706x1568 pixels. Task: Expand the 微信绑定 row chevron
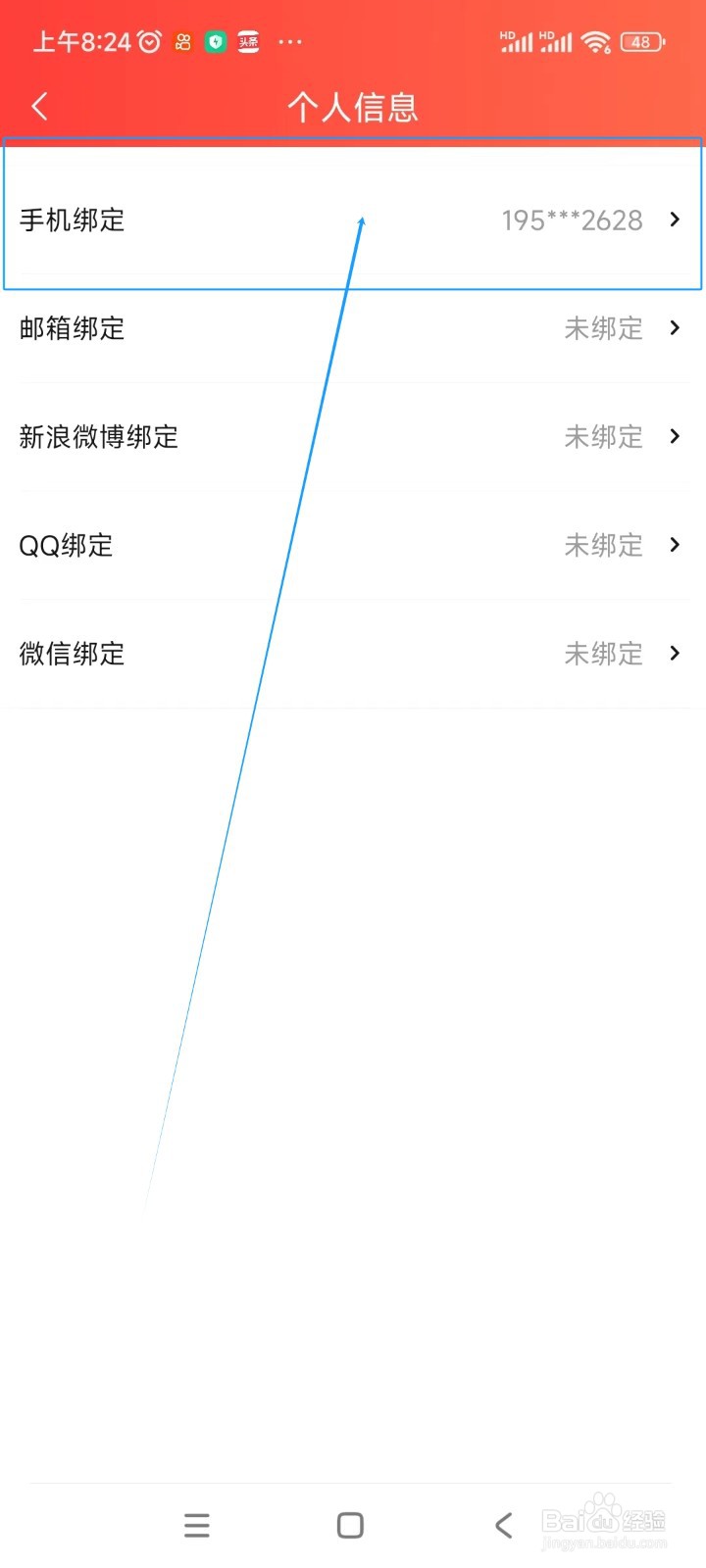675,653
